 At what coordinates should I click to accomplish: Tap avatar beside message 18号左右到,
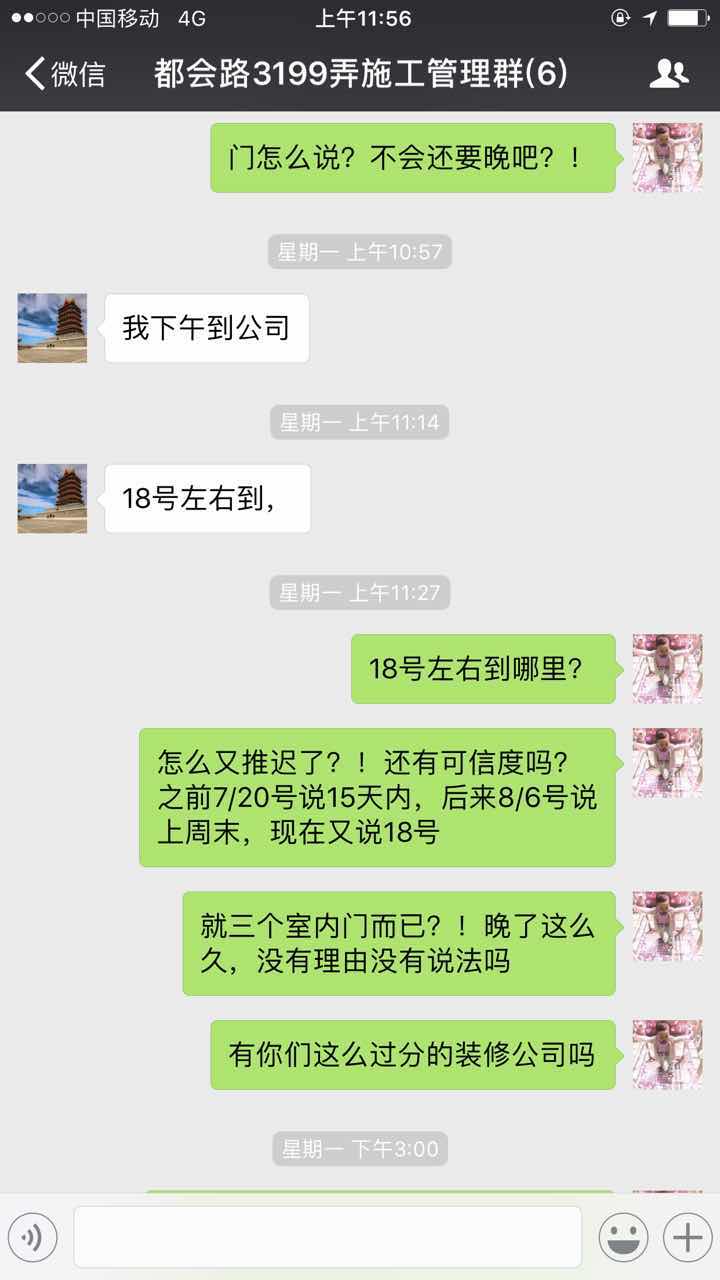[x=53, y=498]
